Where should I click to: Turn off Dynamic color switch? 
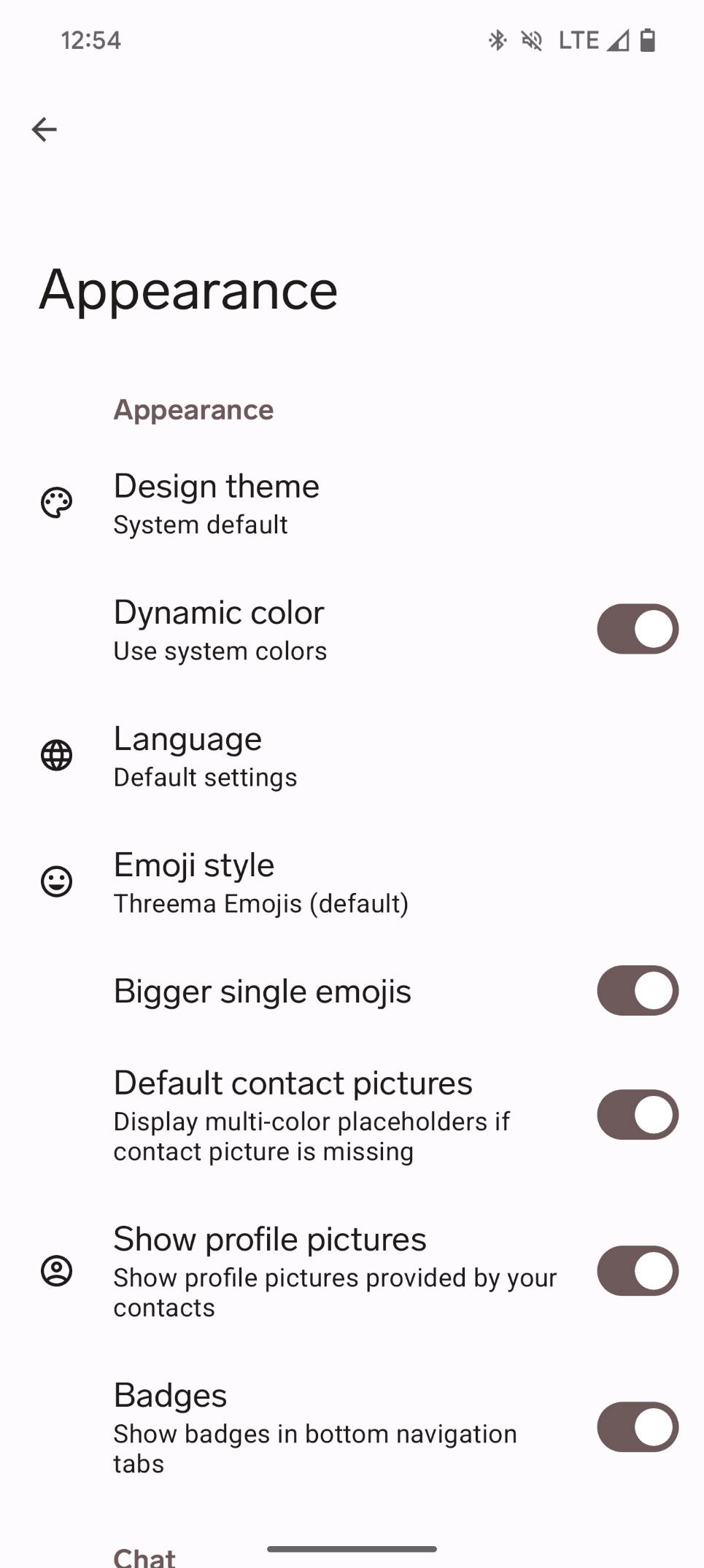tap(638, 629)
